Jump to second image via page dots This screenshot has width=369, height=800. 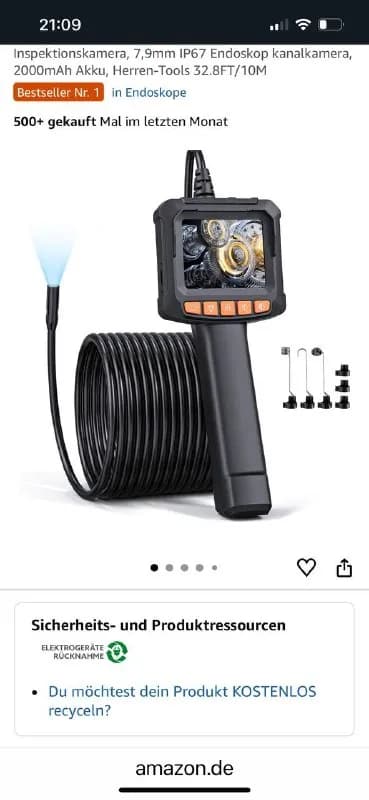pos(169,567)
